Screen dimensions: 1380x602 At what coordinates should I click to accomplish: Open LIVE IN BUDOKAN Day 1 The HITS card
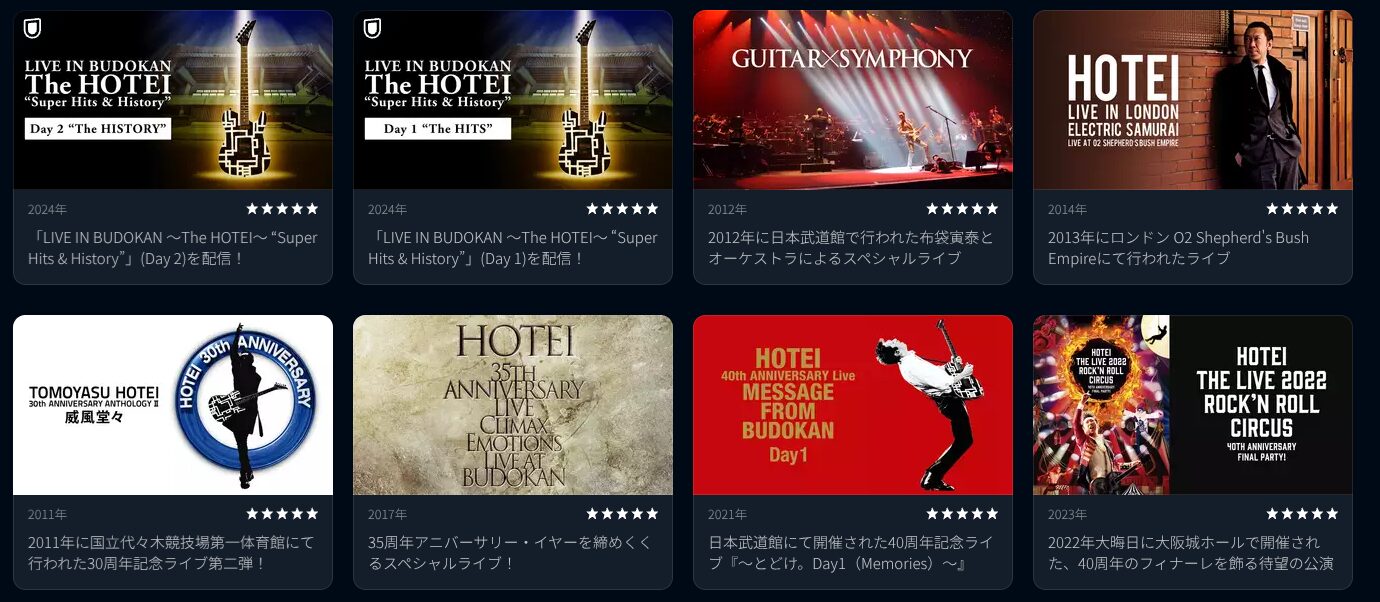coord(512,100)
